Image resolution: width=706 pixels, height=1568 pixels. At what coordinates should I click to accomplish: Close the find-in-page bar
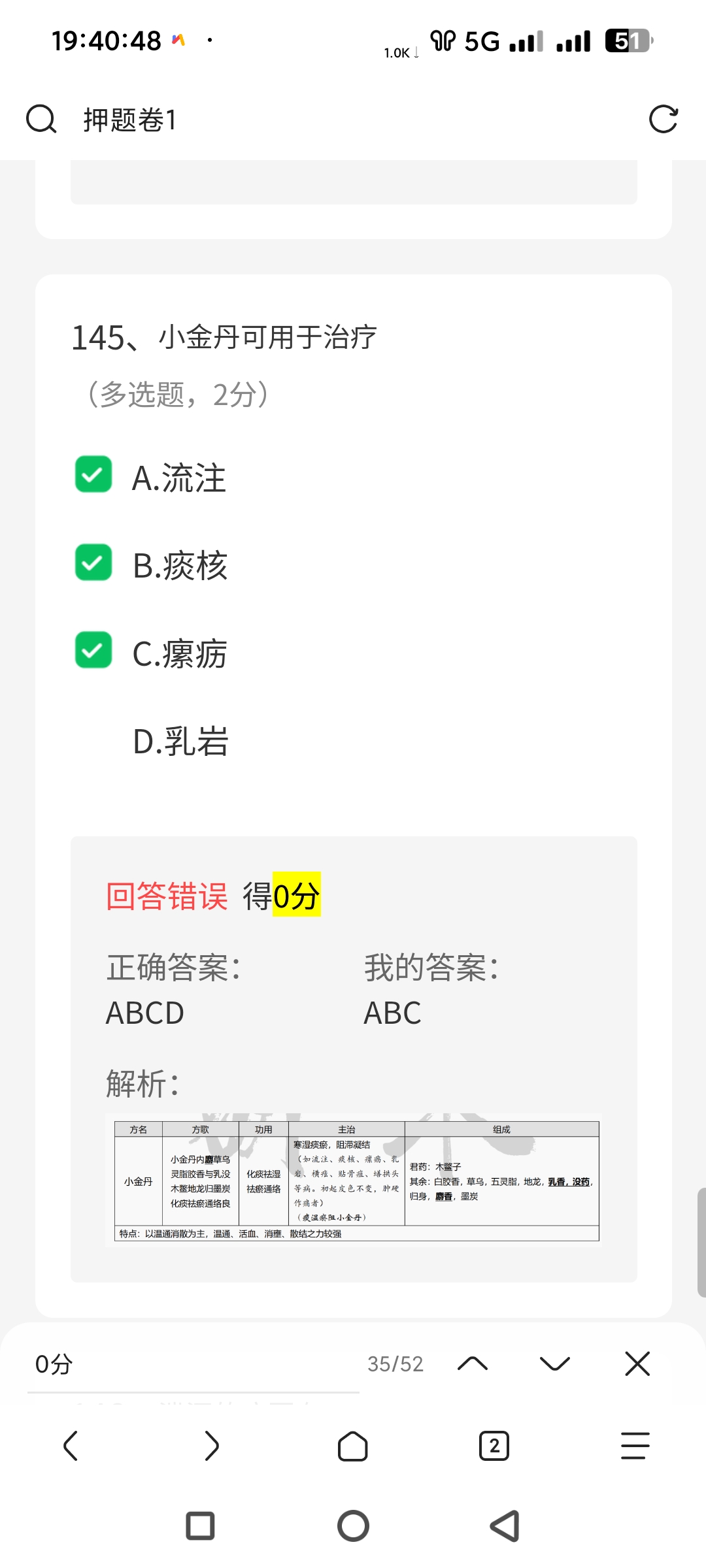coord(637,1364)
